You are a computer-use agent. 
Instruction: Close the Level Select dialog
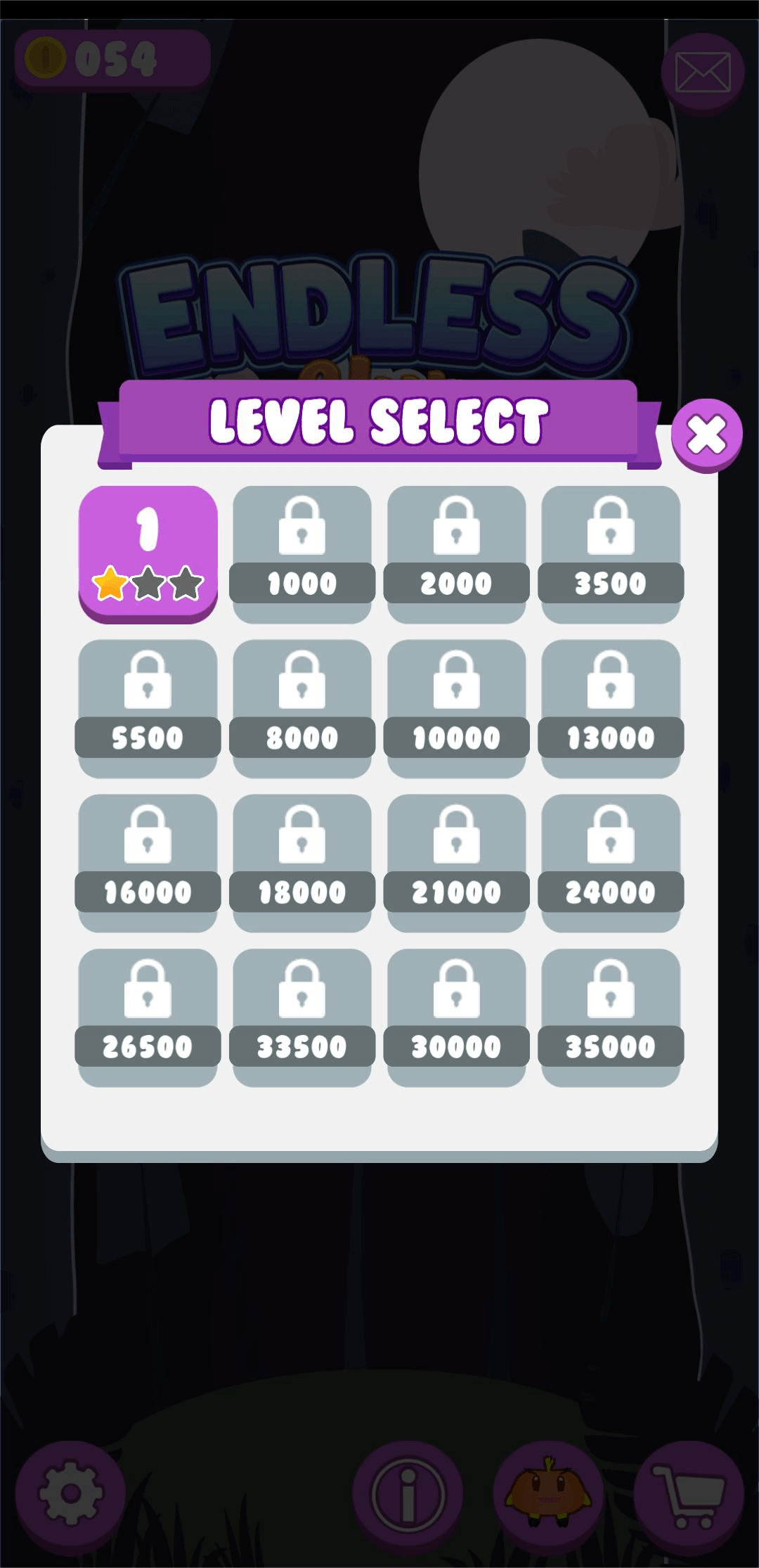[x=706, y=435]
